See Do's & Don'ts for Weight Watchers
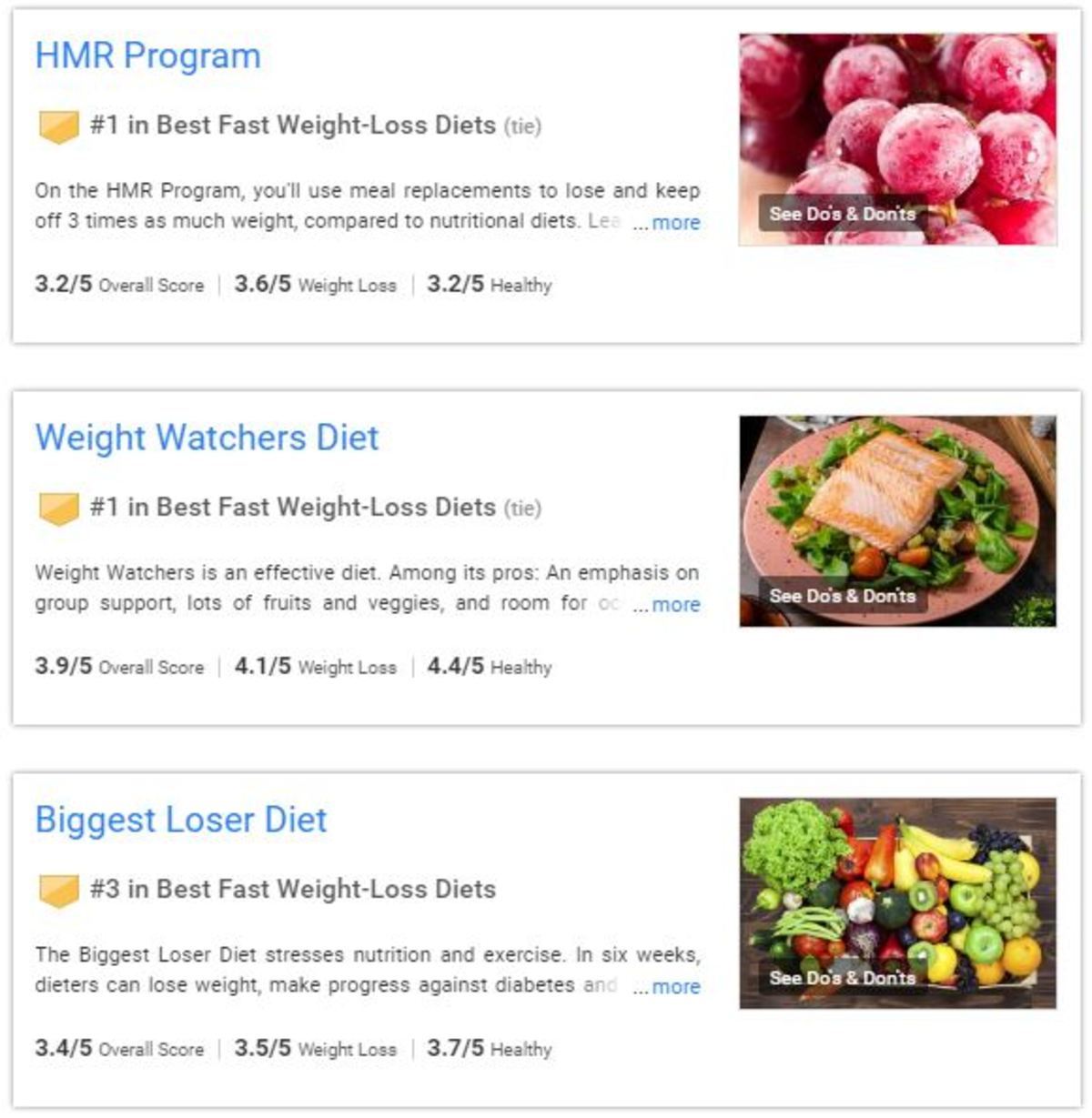Image resolution: width=1092 pixels, height=1118 pixels. tap(842, 596)
